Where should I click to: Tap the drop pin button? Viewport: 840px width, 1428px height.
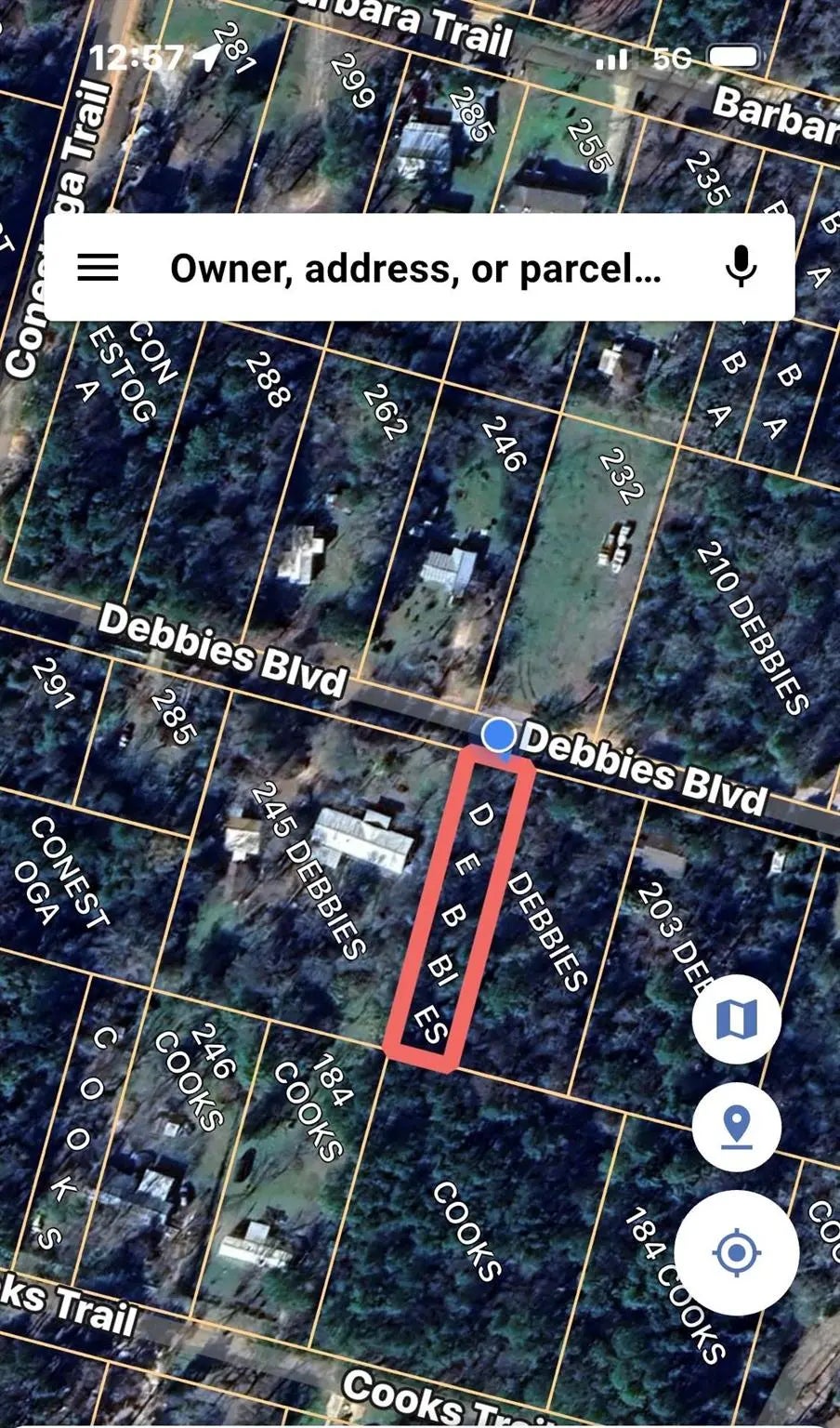click(x=736, y=1126)
